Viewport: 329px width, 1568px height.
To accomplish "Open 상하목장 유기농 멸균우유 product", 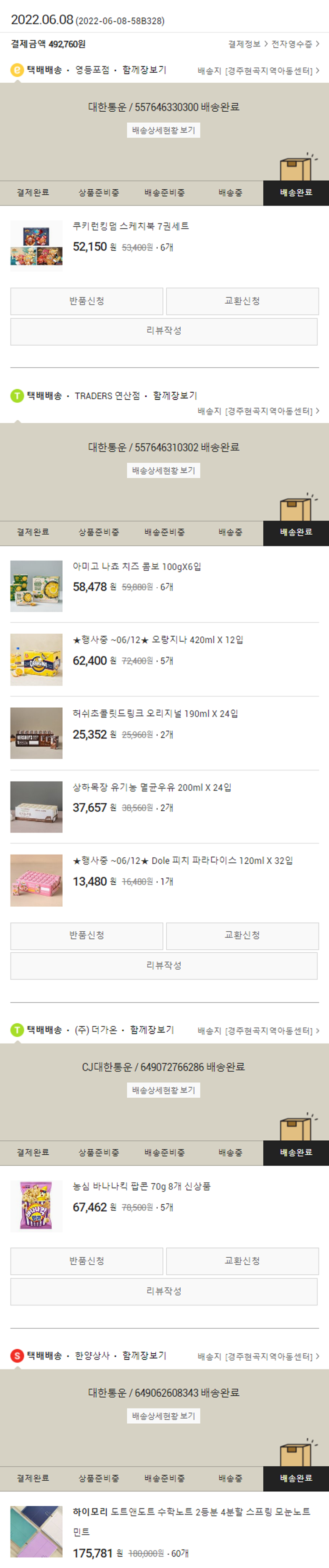I will [152, 787].
